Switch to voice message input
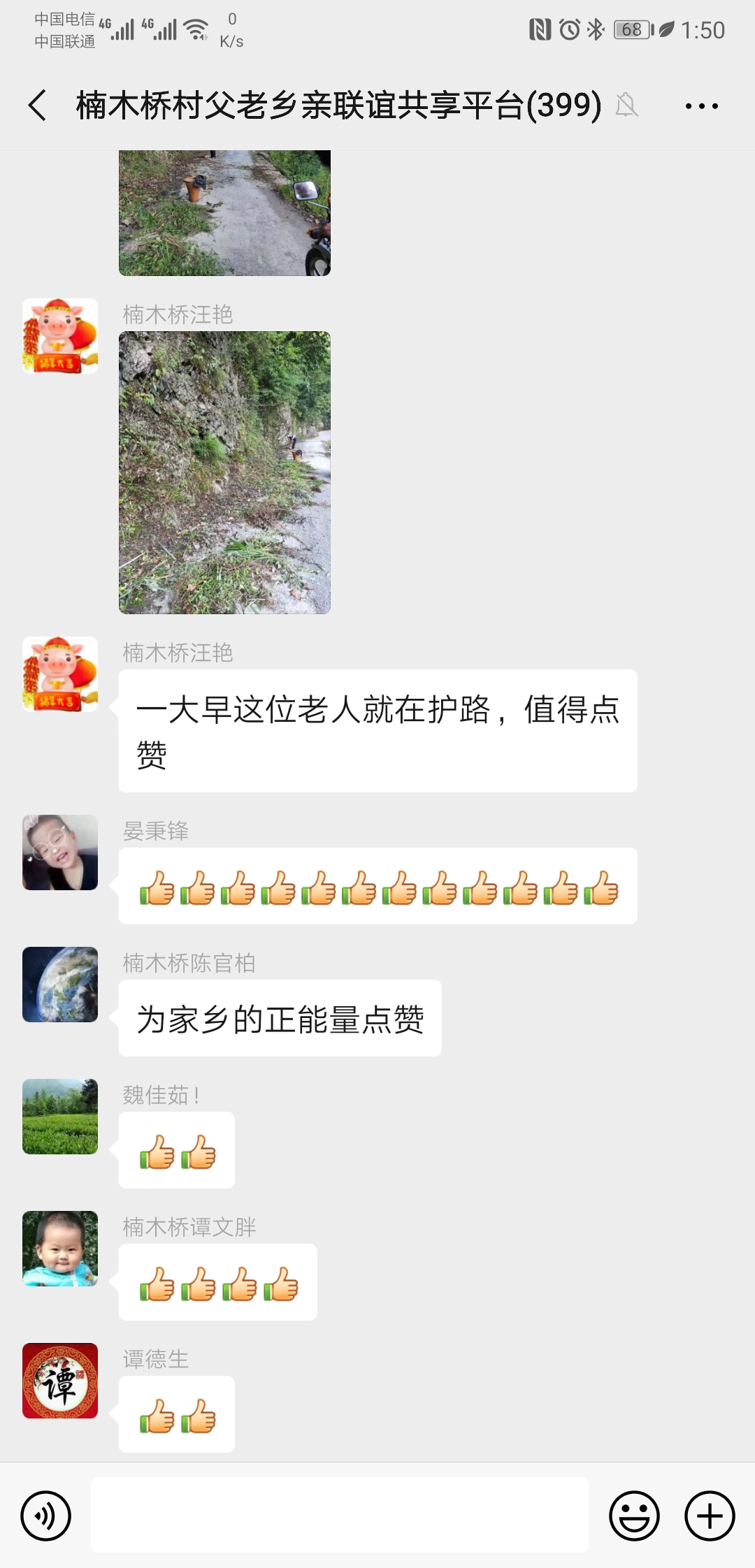Viewport: 755px width, 1568px height. (46, 1516)
